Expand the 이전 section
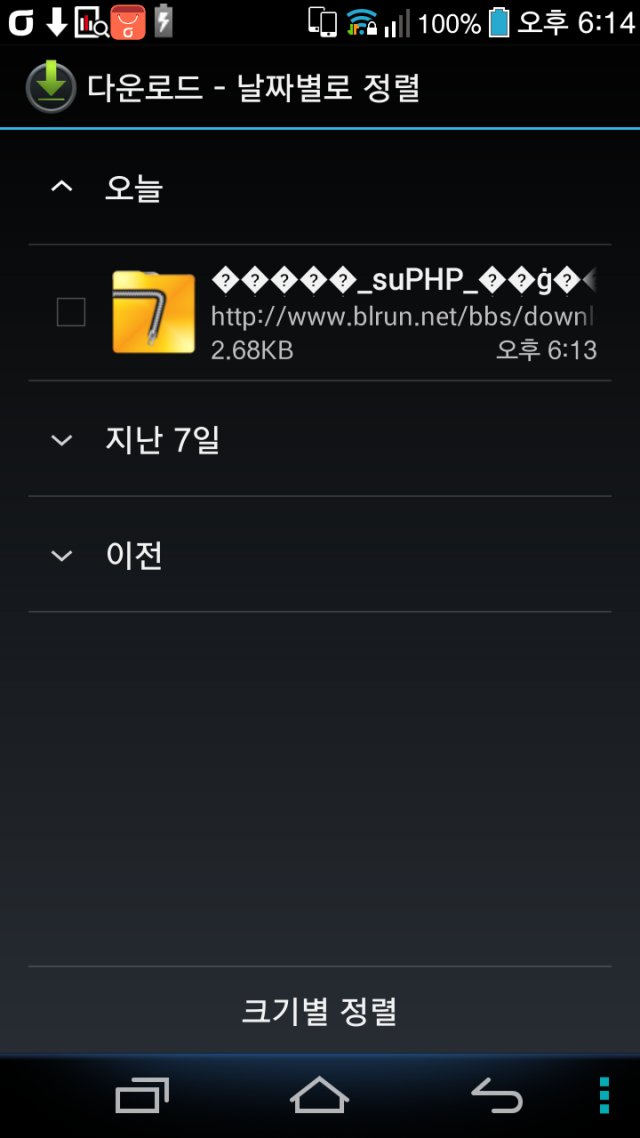 (x=319, y=555)
